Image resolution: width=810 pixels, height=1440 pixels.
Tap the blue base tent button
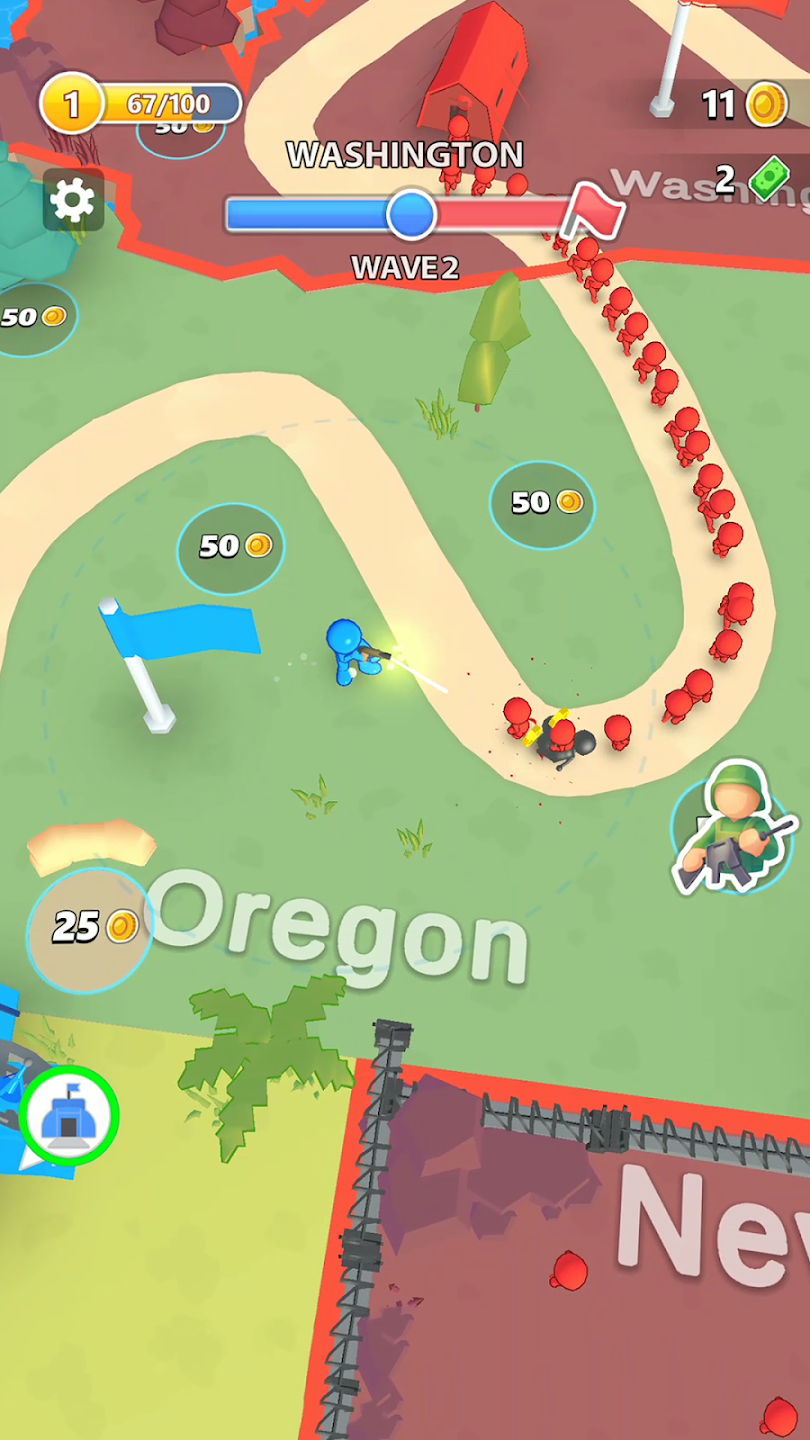click(69, 1115)
